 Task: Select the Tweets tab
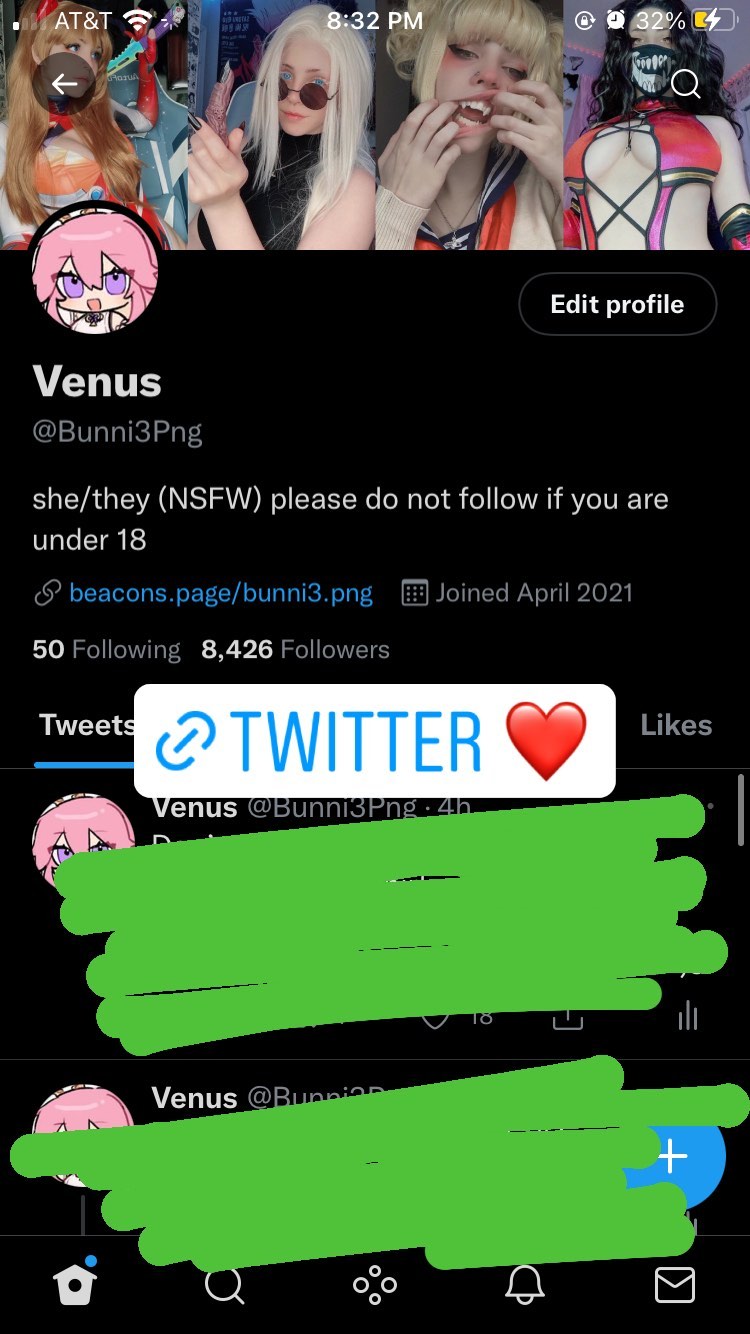point(86,725)
